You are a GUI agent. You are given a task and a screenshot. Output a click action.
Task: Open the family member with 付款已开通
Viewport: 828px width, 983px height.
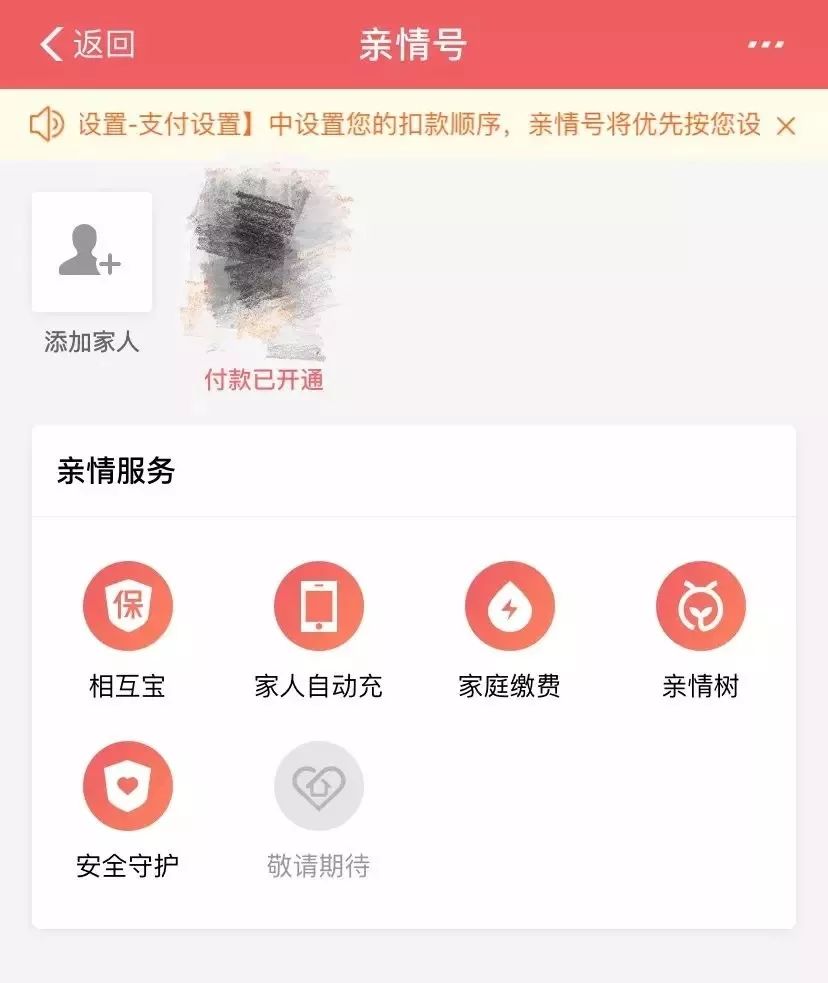266,270
